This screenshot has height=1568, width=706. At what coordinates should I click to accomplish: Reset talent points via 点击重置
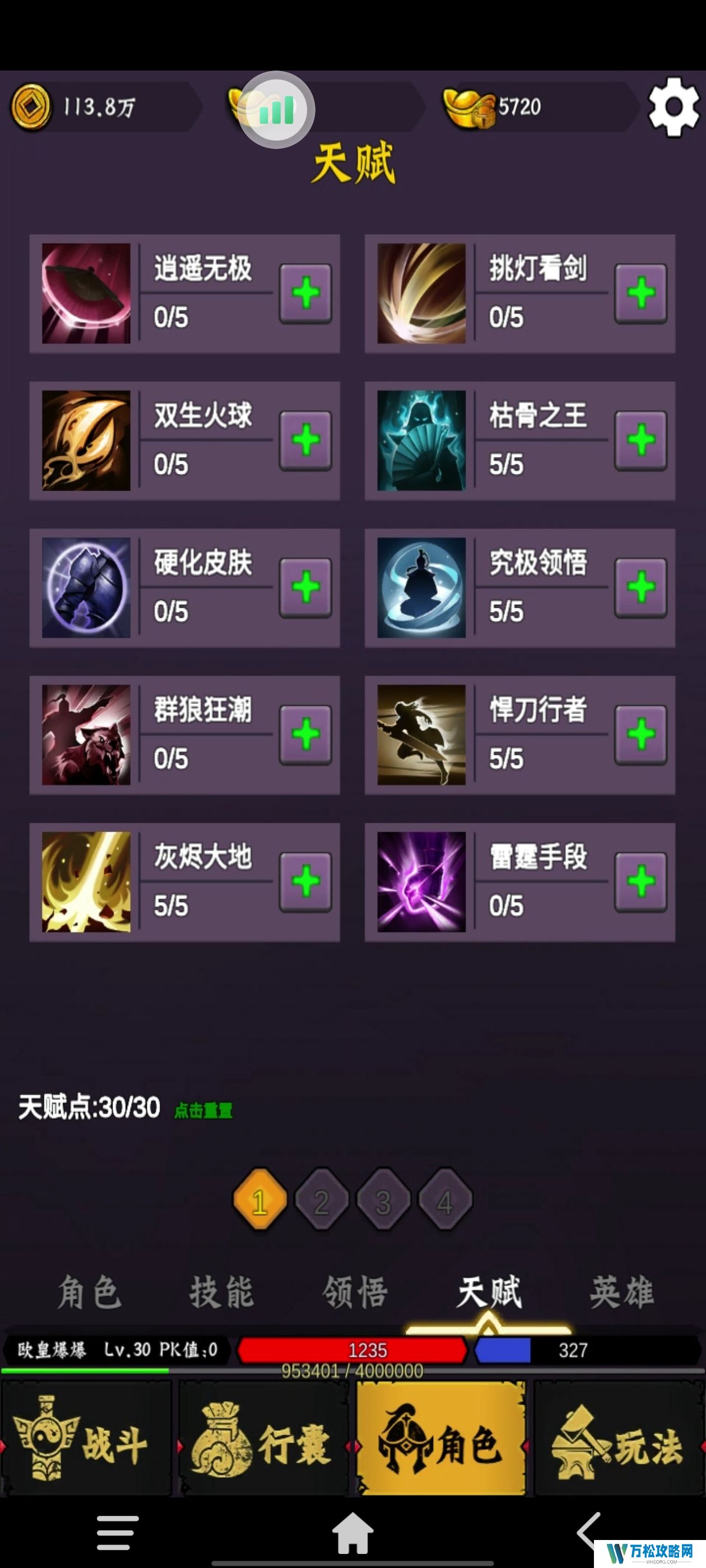(203, 1110)
